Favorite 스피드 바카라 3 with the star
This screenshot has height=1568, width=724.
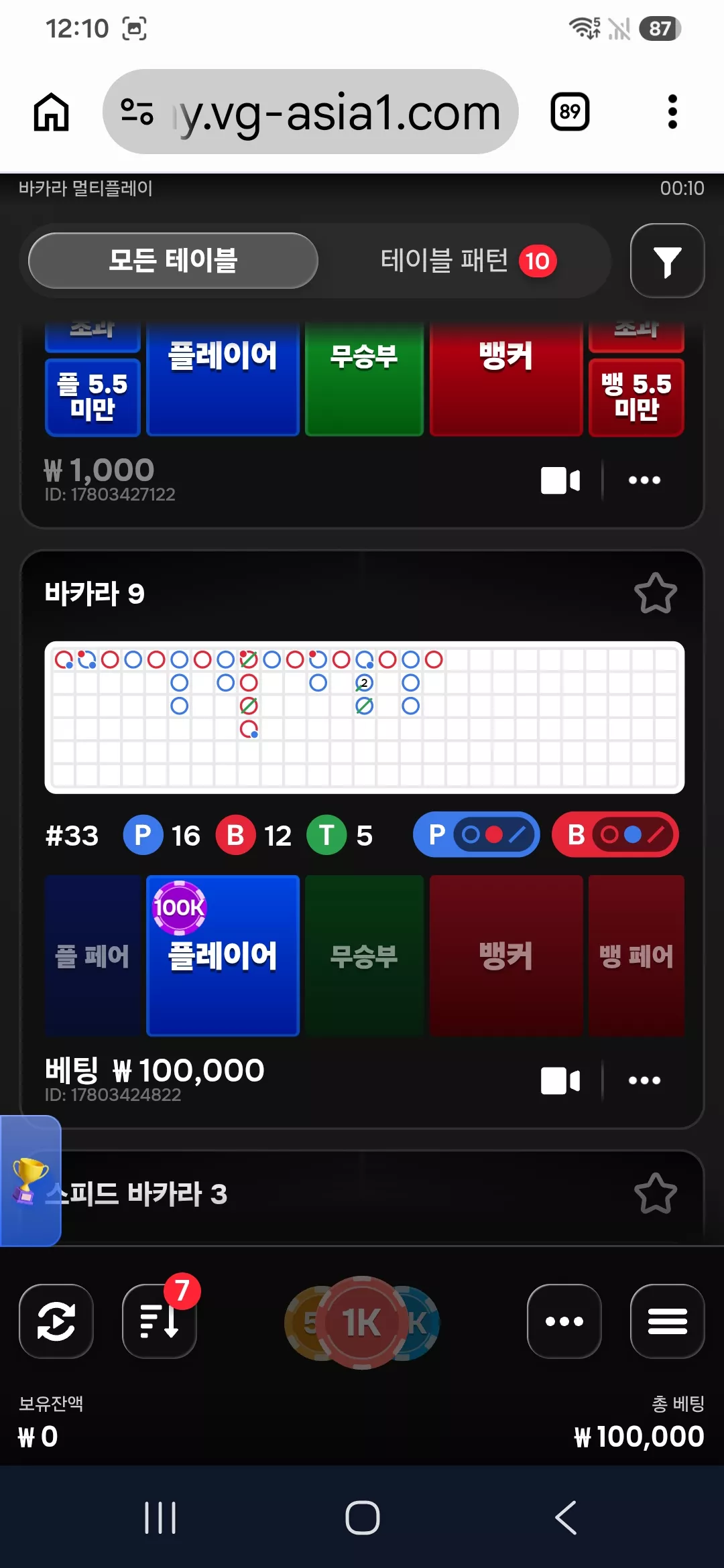click(x=655, y=1193)
